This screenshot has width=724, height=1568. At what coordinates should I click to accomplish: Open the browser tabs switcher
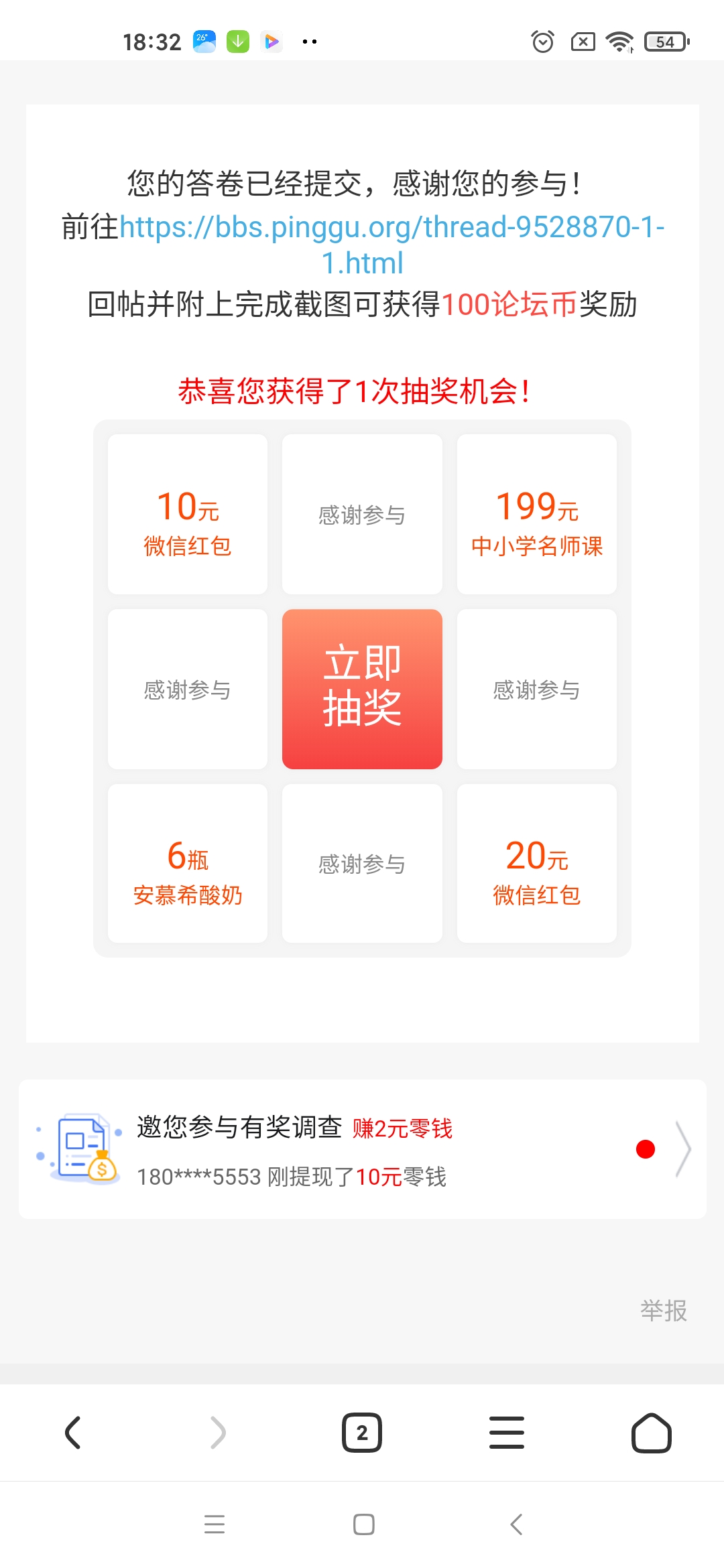click(362, 1433)
